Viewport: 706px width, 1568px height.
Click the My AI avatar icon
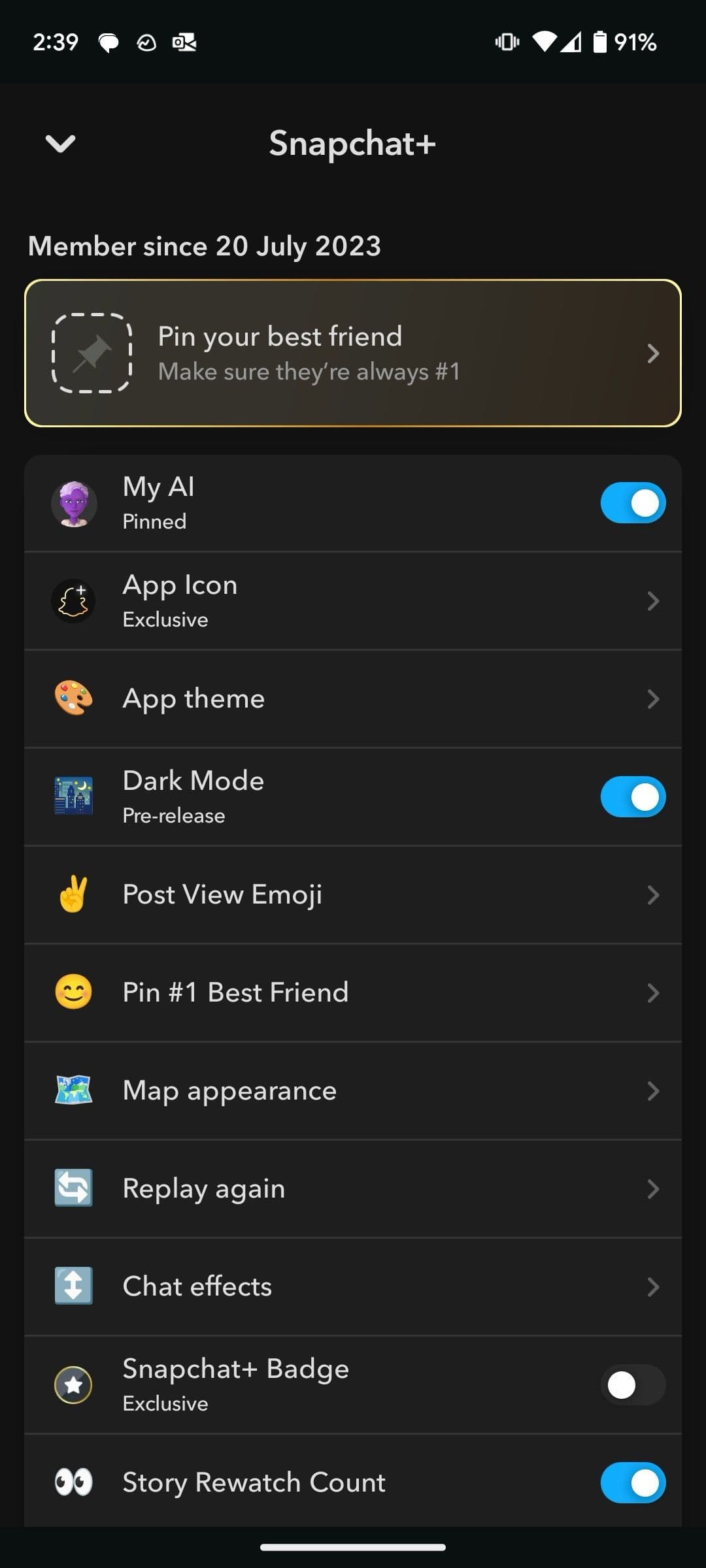point(74,503)
